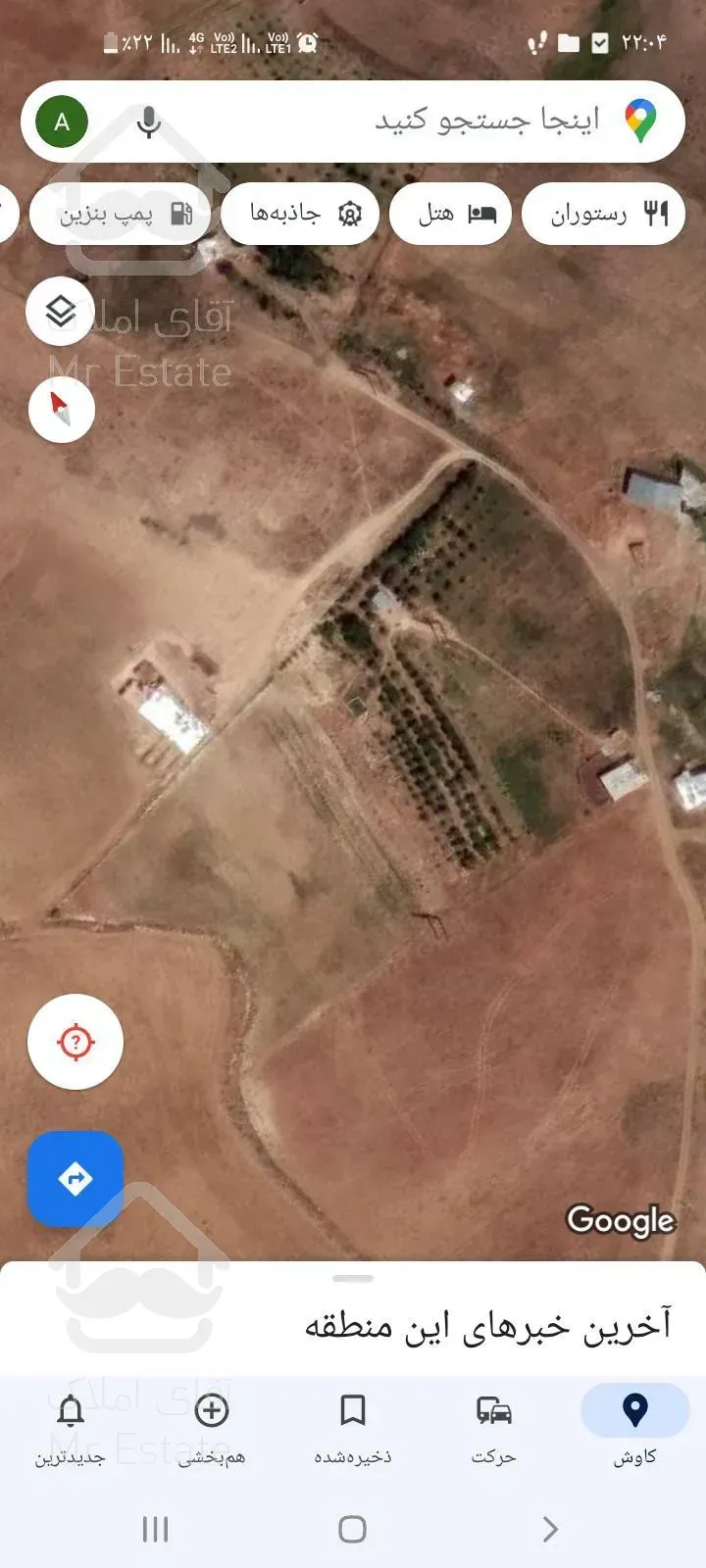
Task: Select the رستوران chip
Action: coord(603,214)
